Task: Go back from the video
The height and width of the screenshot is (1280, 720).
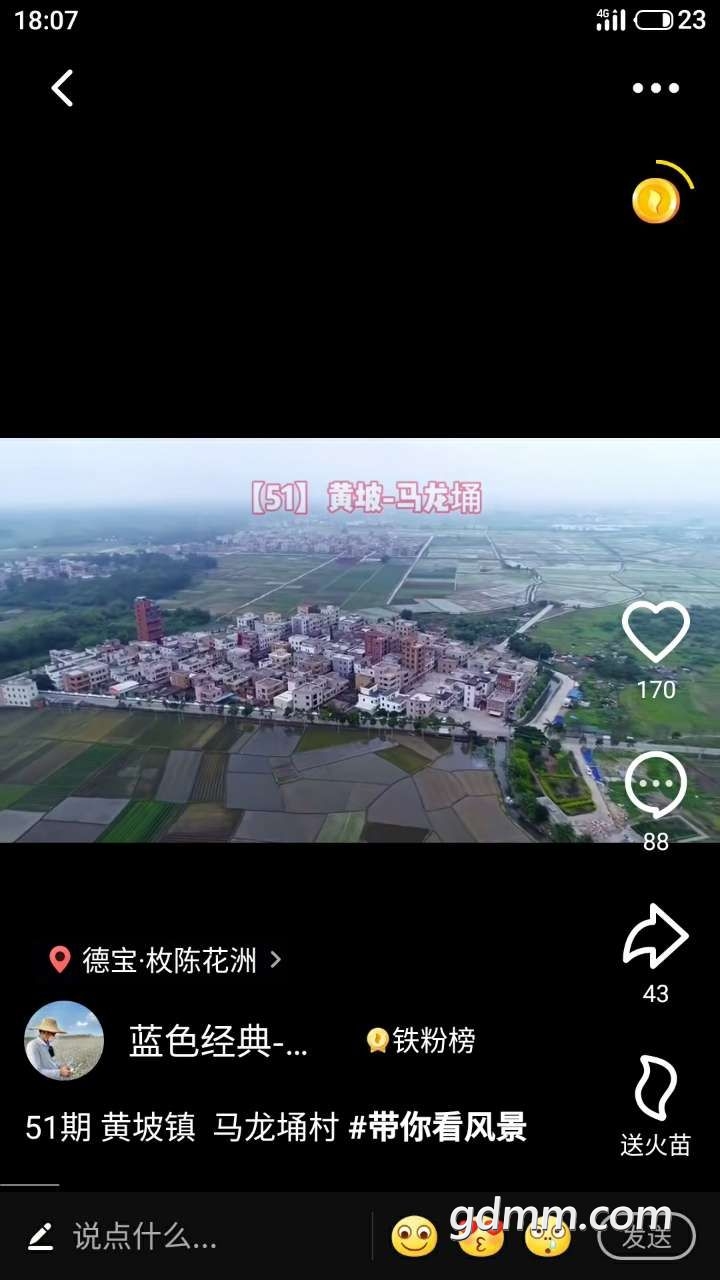Action: coord(62,88)
